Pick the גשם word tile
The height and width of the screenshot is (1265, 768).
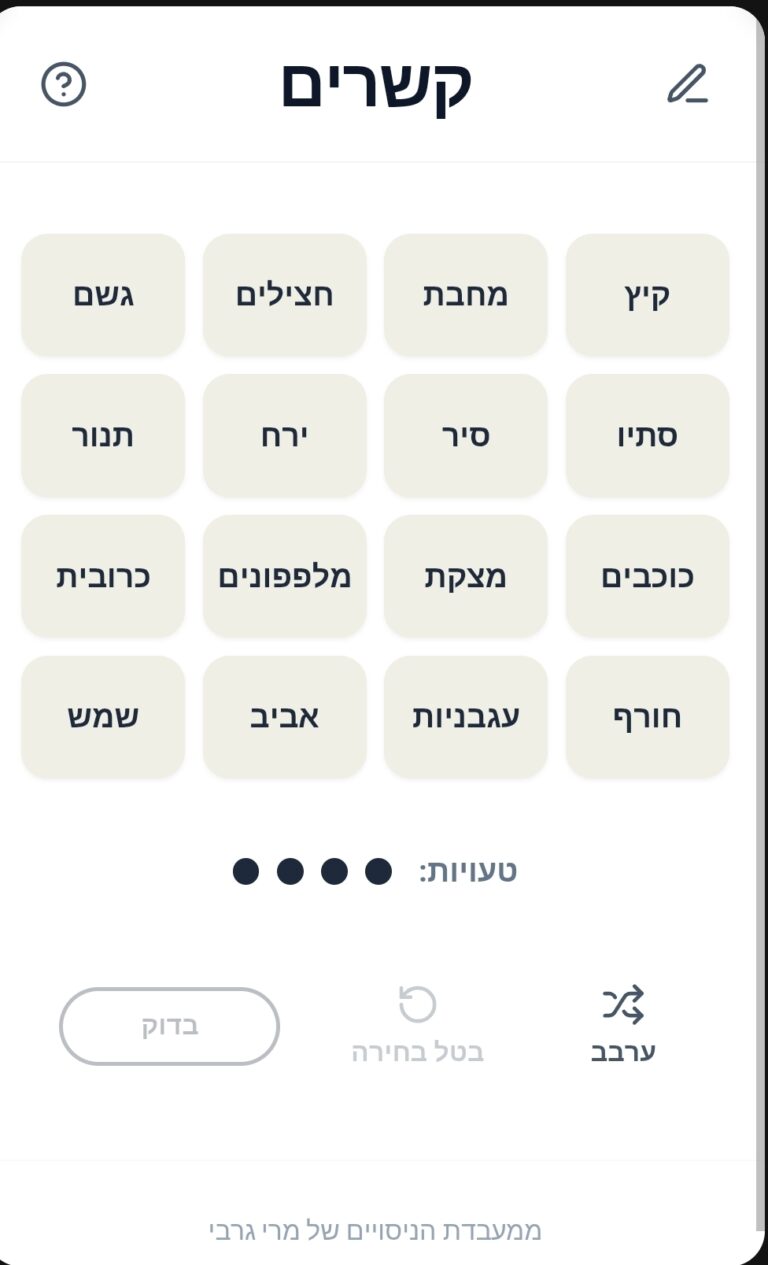pos(103,295)
